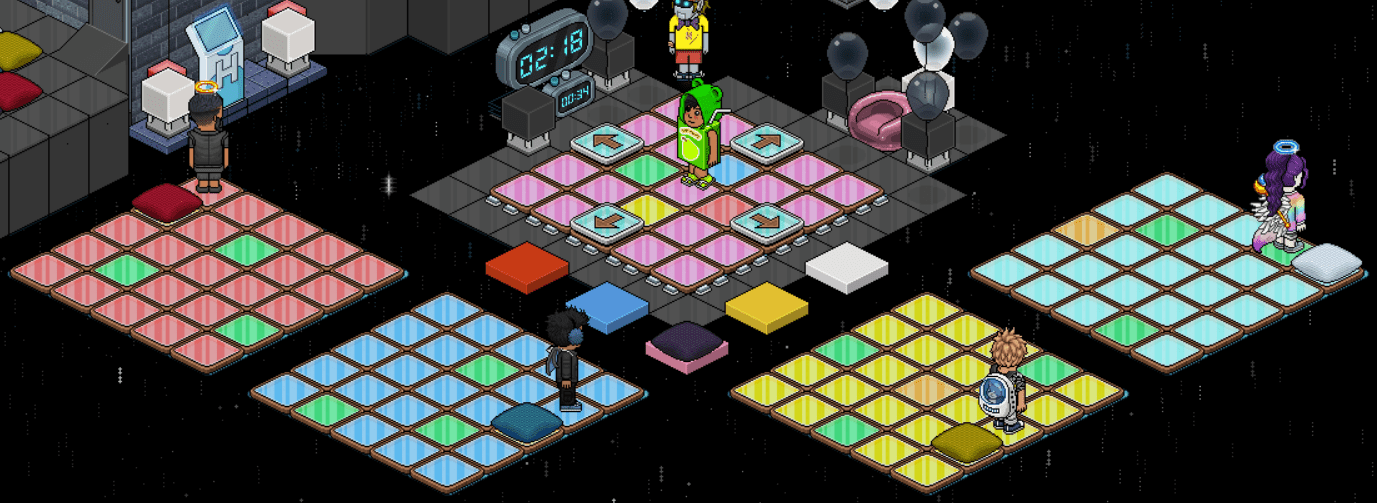This screenshot has height=503, width=1377.
Task: Walk to the white cushion on cyan floor
Action: 1326,262
